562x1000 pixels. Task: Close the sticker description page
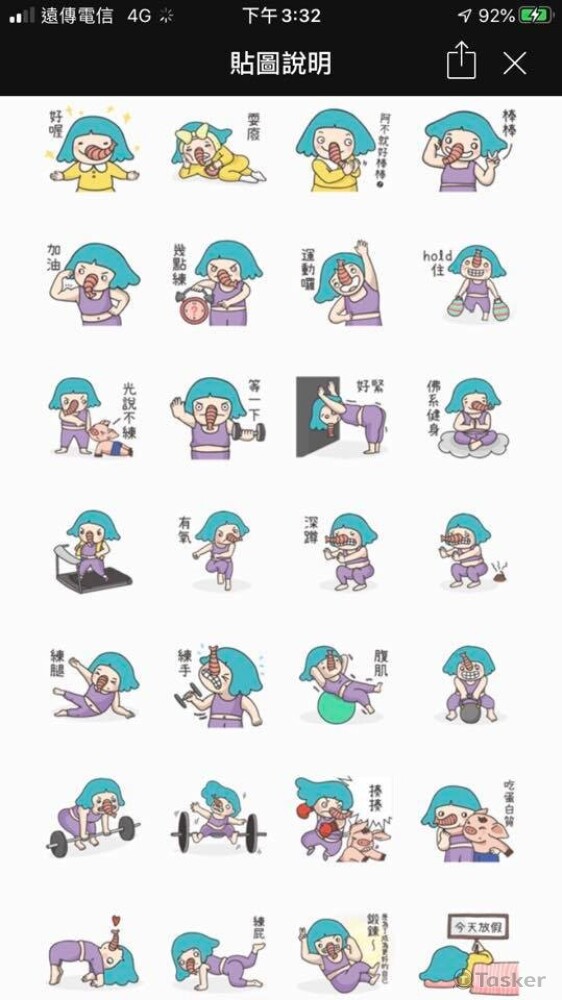coord(514,63)
